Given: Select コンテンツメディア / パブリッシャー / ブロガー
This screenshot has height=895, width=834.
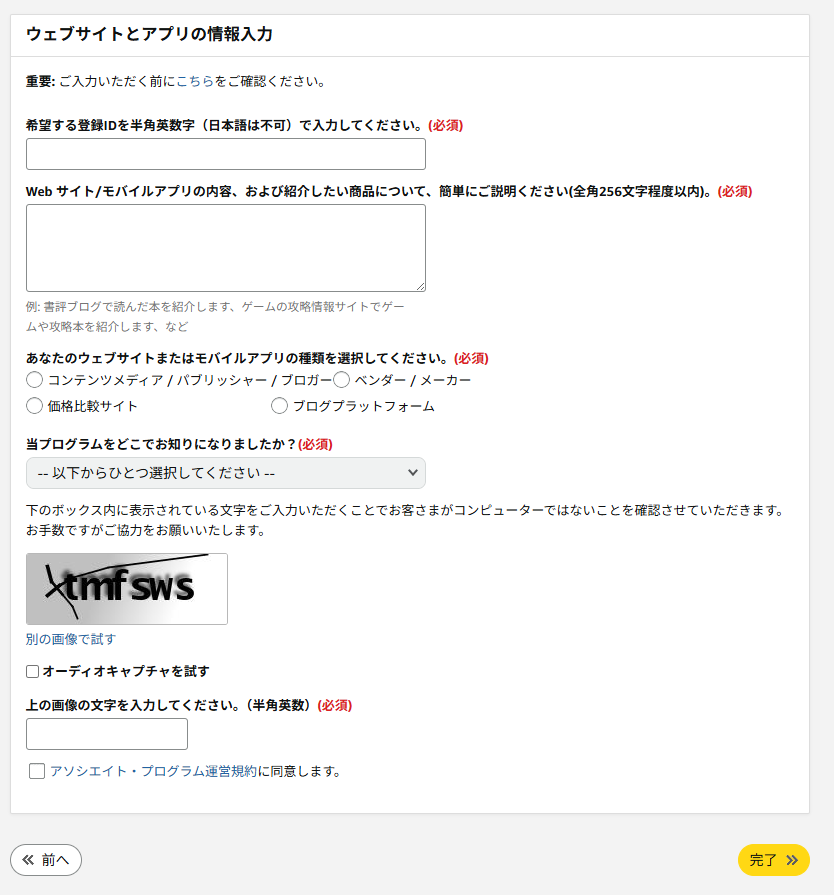Looking at the screenshot, I should coord(35,380).
